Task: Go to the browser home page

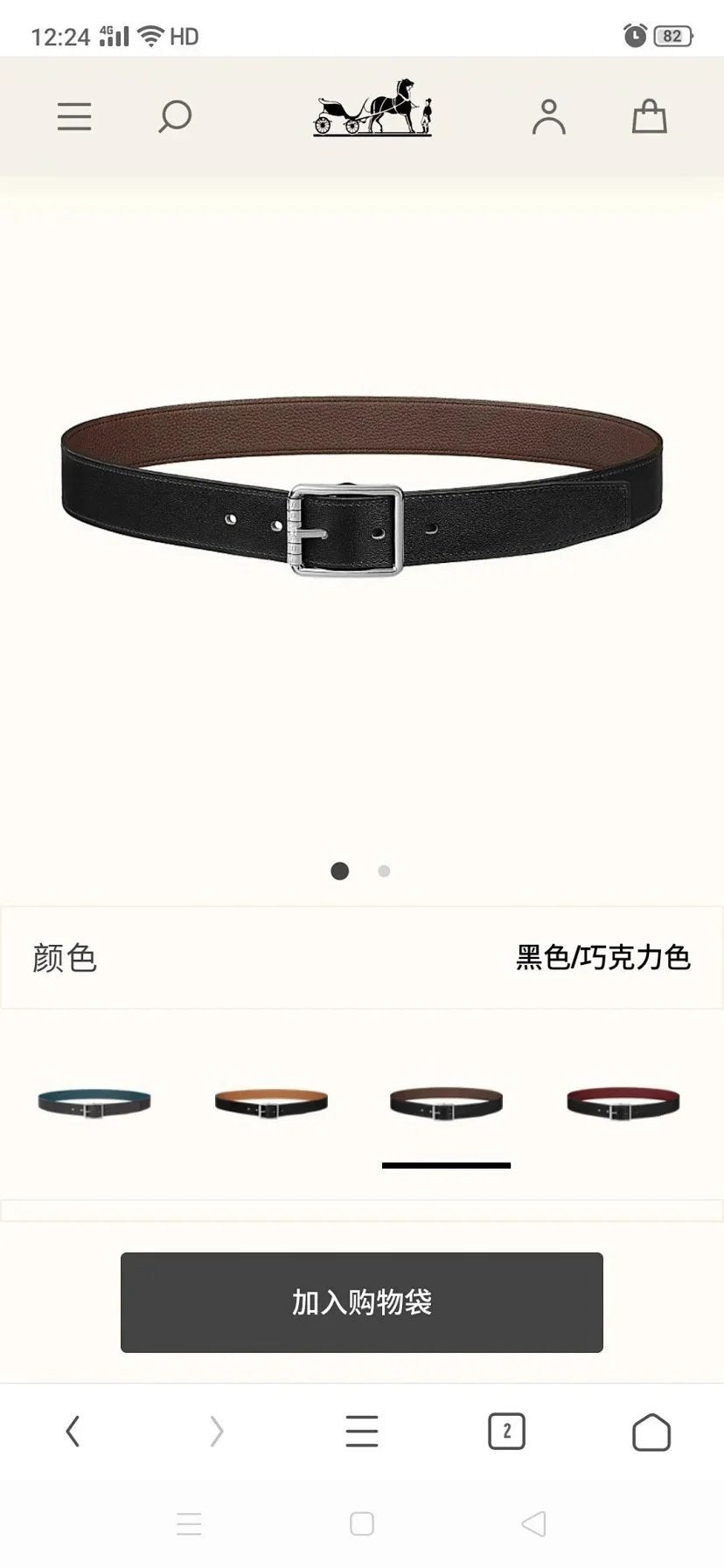Action: (x=651, y=1432)
